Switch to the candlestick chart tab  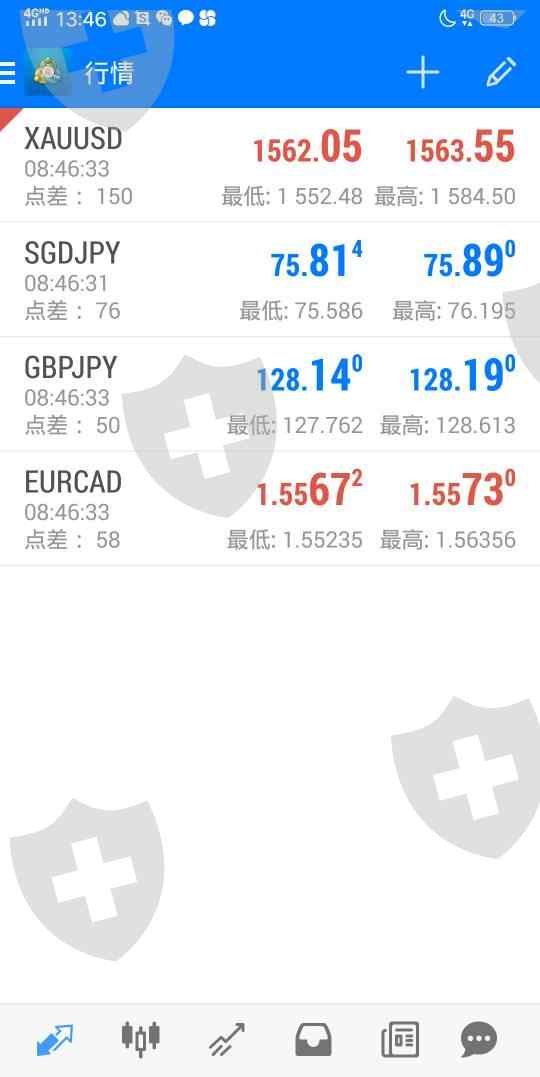141,1039
